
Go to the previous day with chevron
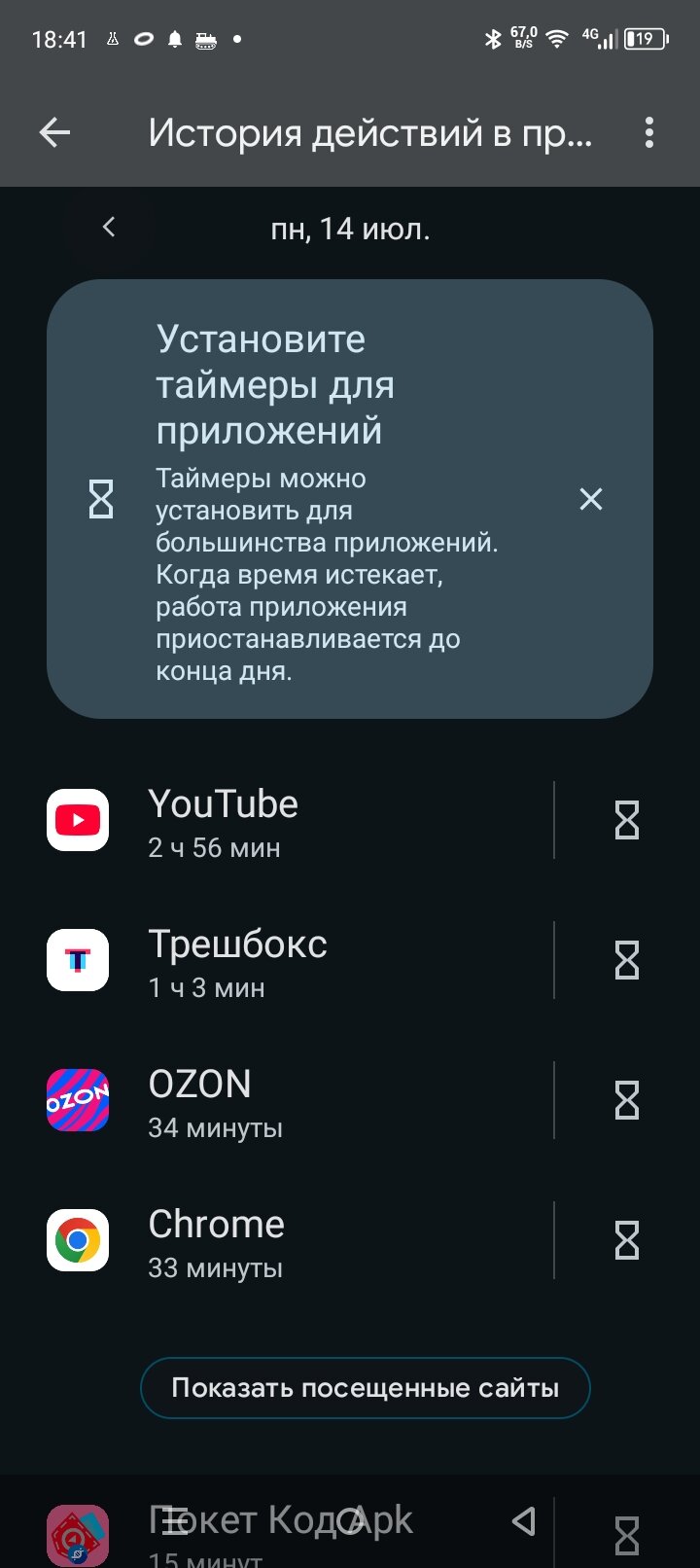coord(109,228)
